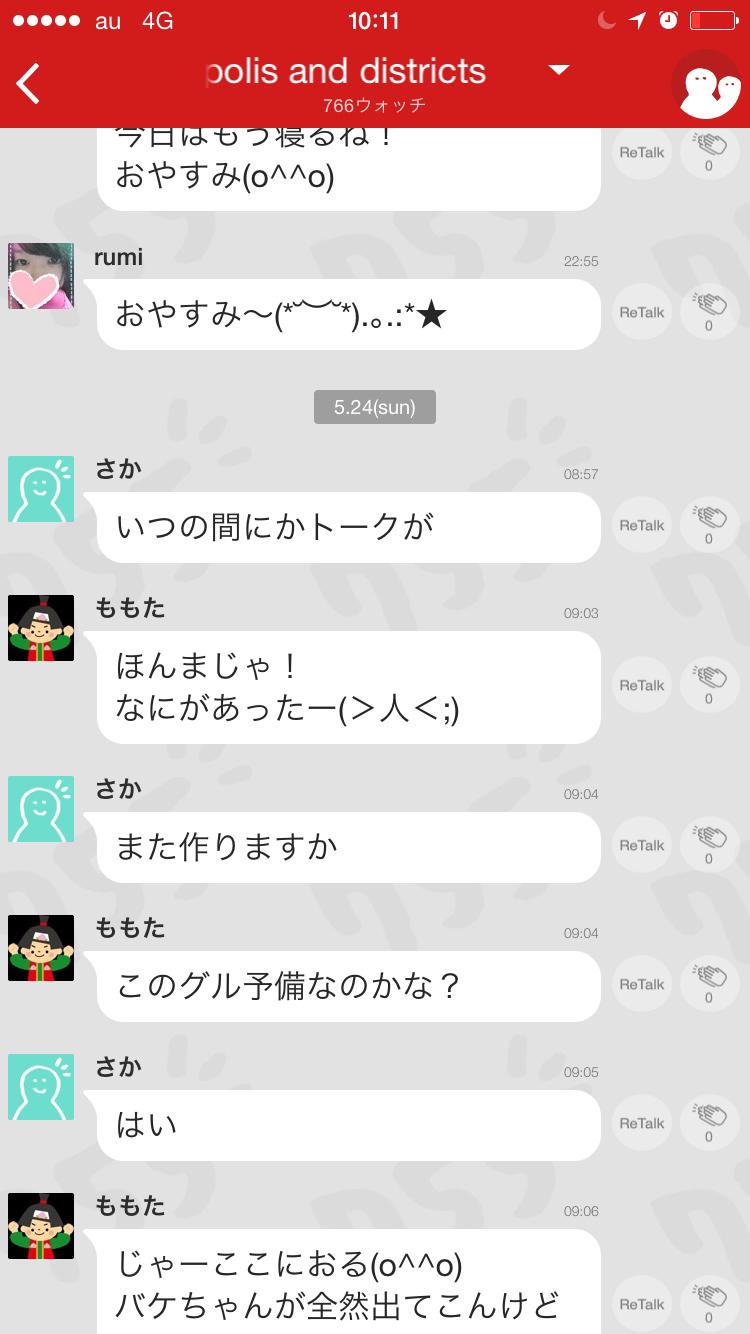
Task: Applaud rumi's おやすみ message
Action: (x=709, y=311)
